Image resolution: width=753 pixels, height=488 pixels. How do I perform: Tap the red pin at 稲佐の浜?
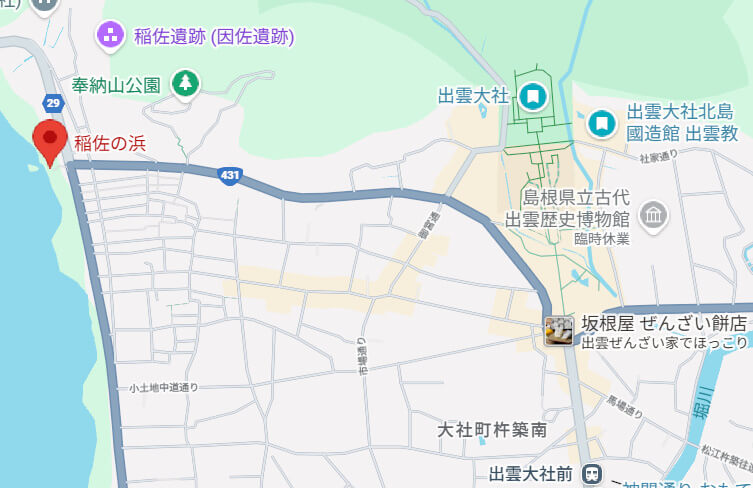[x=50, y=141]
